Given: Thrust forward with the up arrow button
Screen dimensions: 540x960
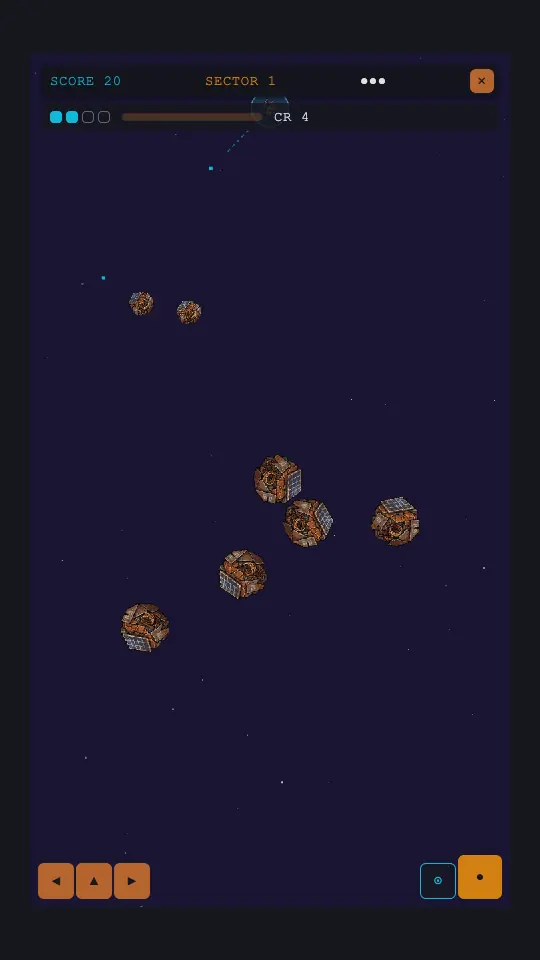Looking at the screenshot, I should (94, 881).
